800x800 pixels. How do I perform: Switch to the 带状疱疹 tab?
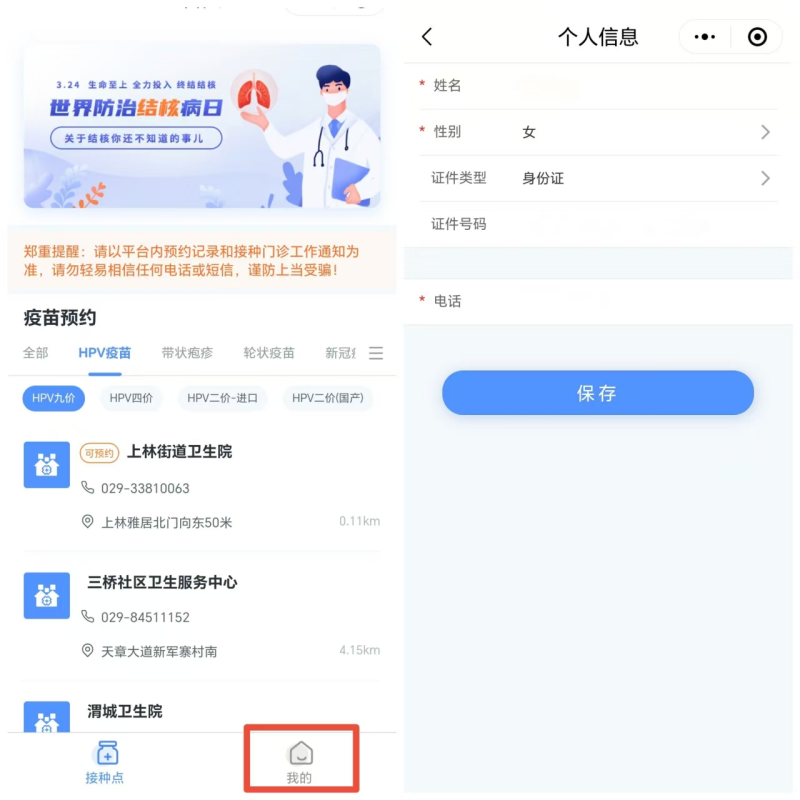[x=187, y=353]
